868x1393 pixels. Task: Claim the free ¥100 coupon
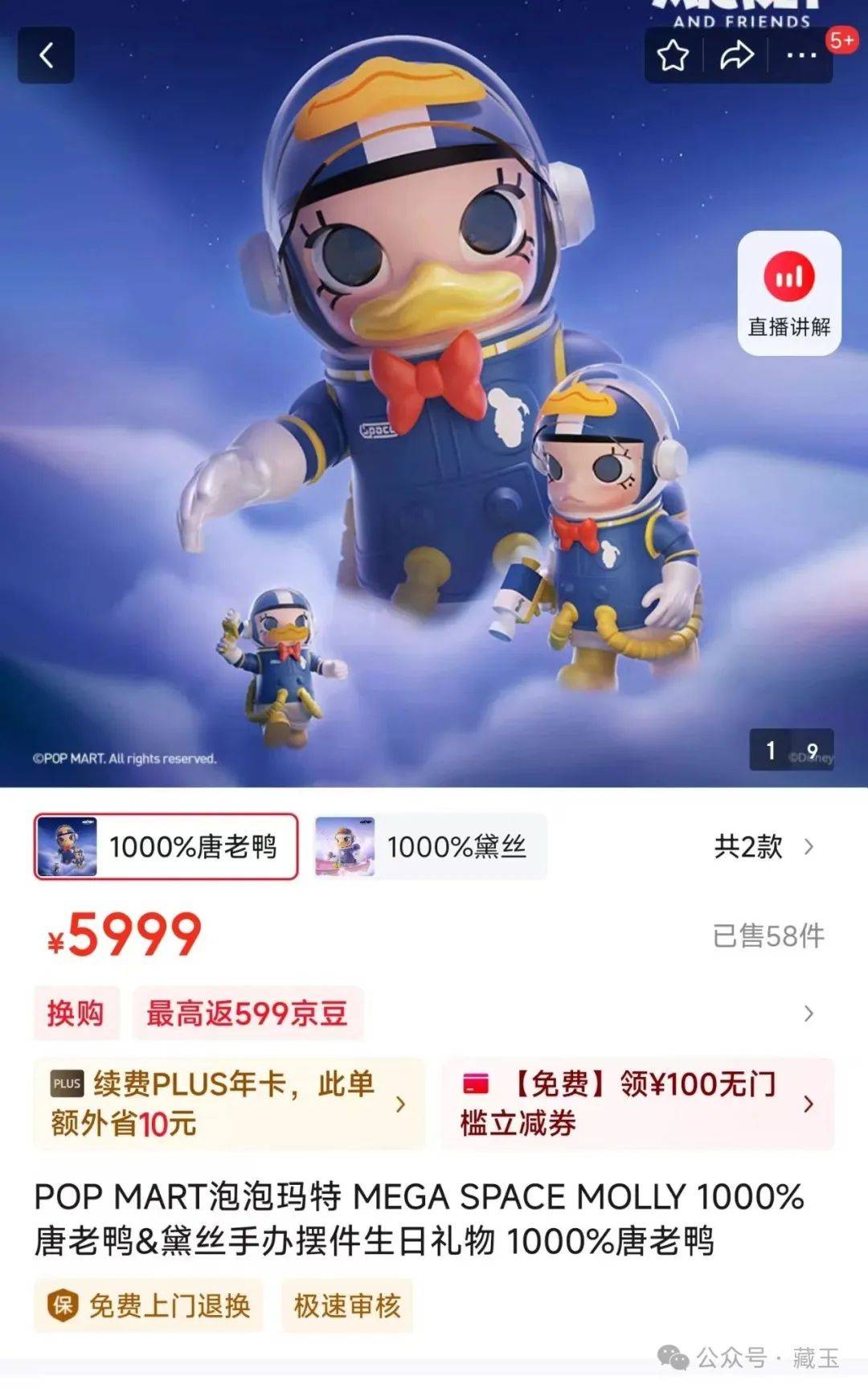coord(637,1104)
